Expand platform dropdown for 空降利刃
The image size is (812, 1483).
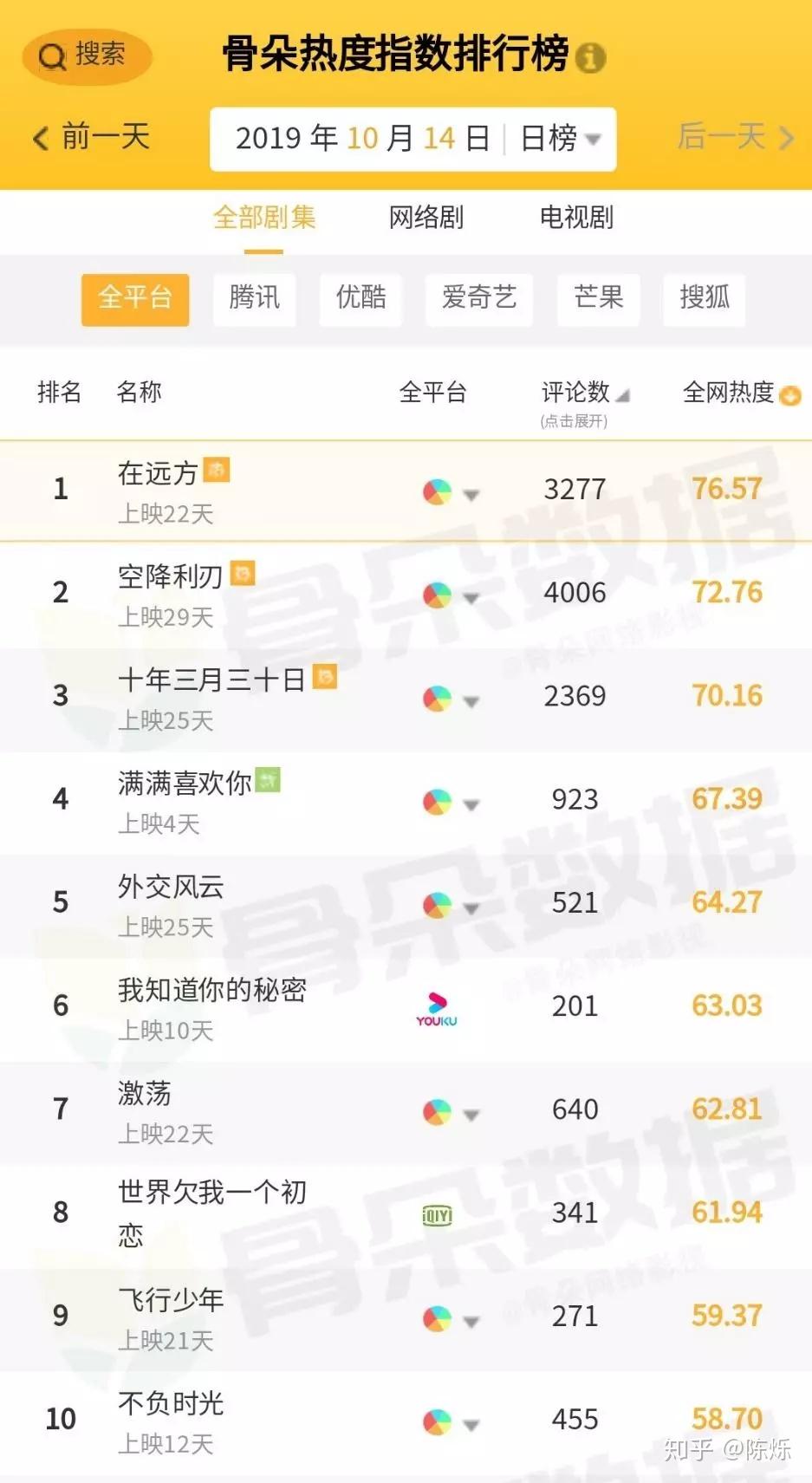tap(471, 597)
